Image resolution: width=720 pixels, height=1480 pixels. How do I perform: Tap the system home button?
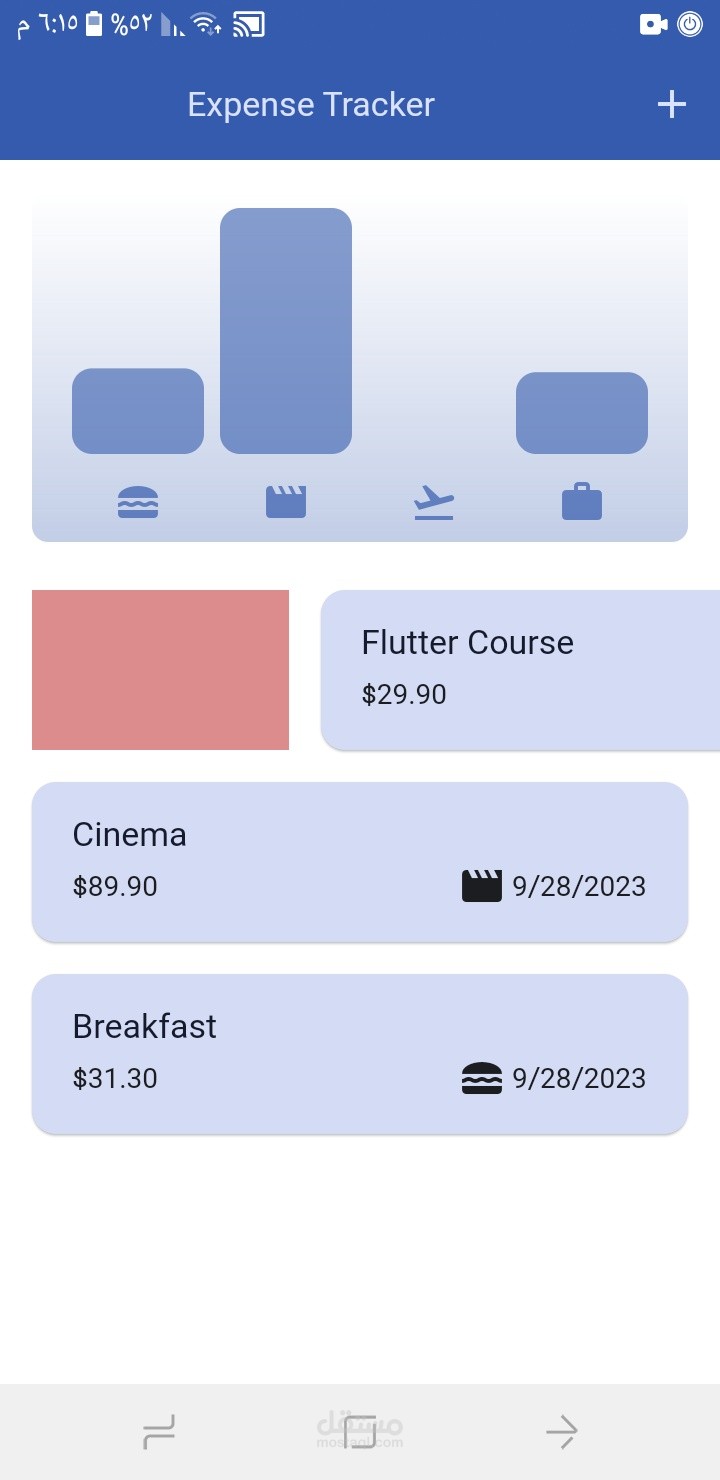360,1431
